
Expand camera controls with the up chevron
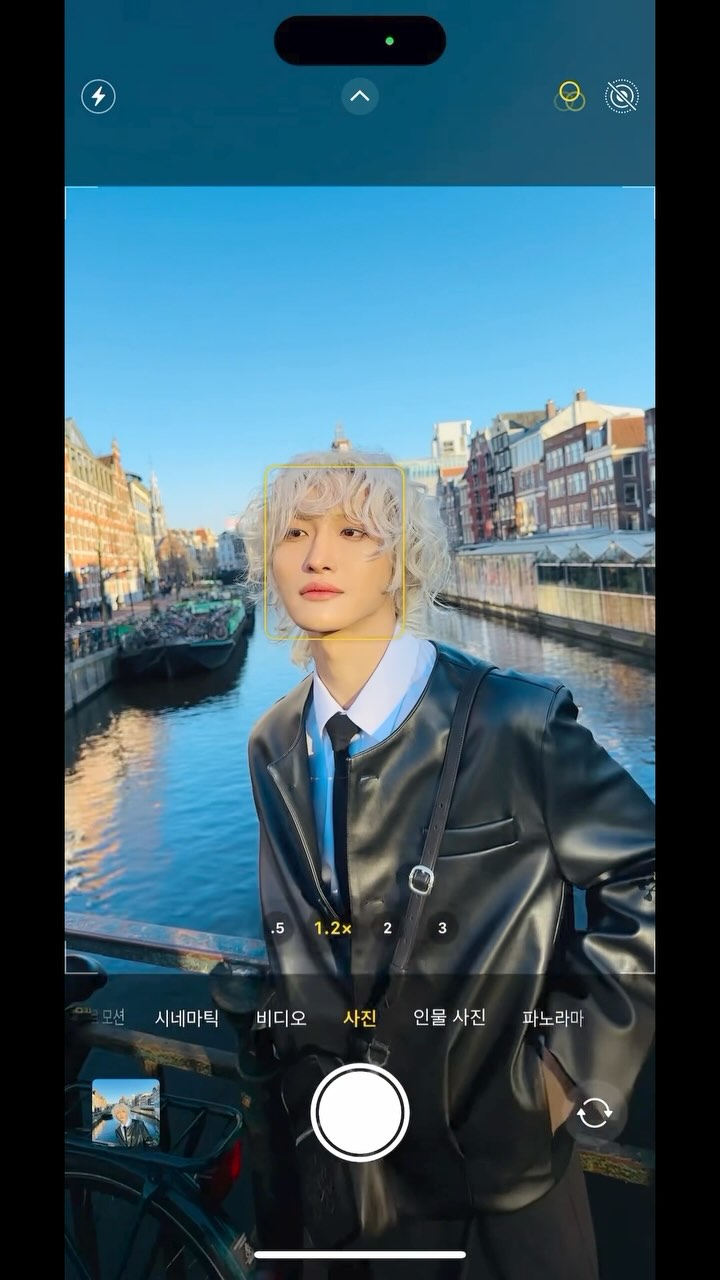(360, 97)
